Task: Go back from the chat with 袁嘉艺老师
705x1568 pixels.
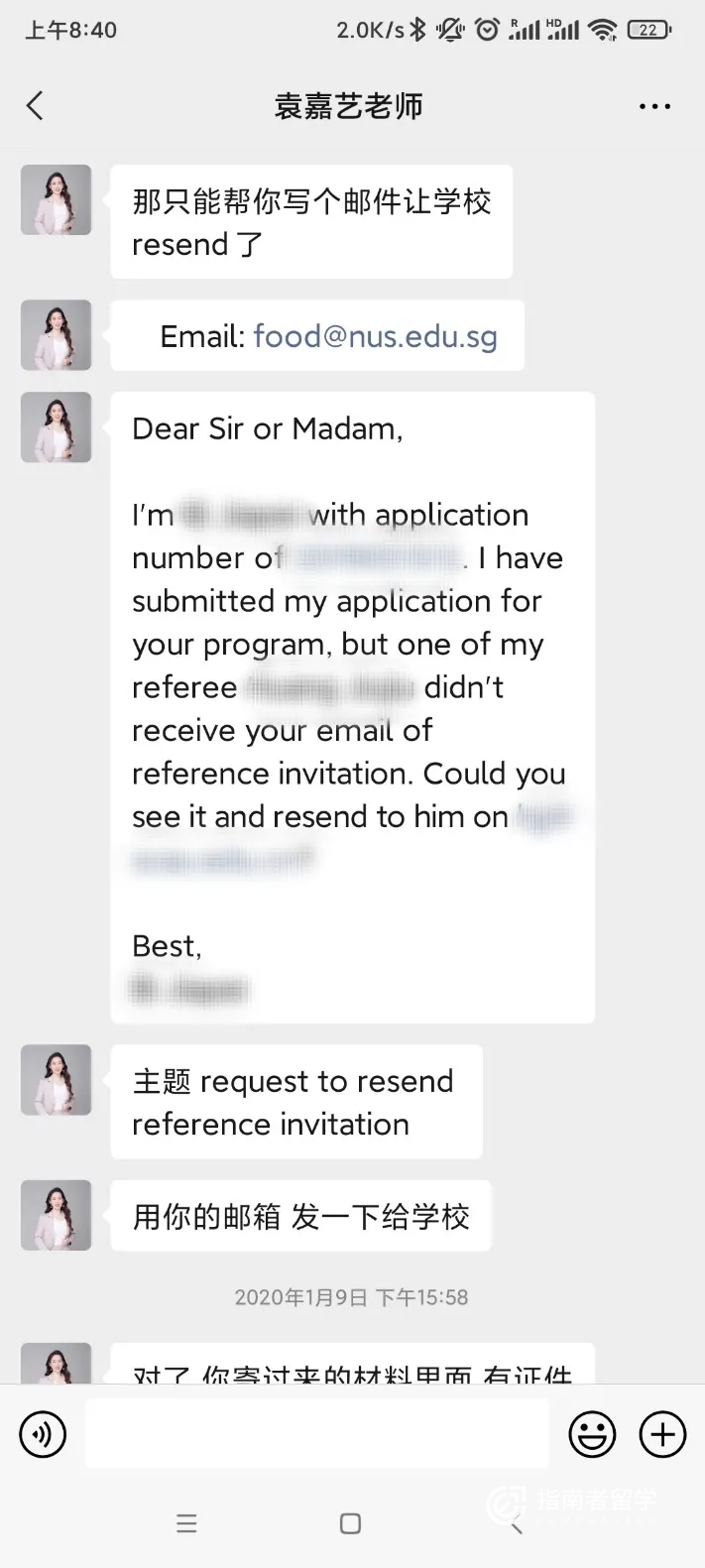Action: click(x=35, y=105)
